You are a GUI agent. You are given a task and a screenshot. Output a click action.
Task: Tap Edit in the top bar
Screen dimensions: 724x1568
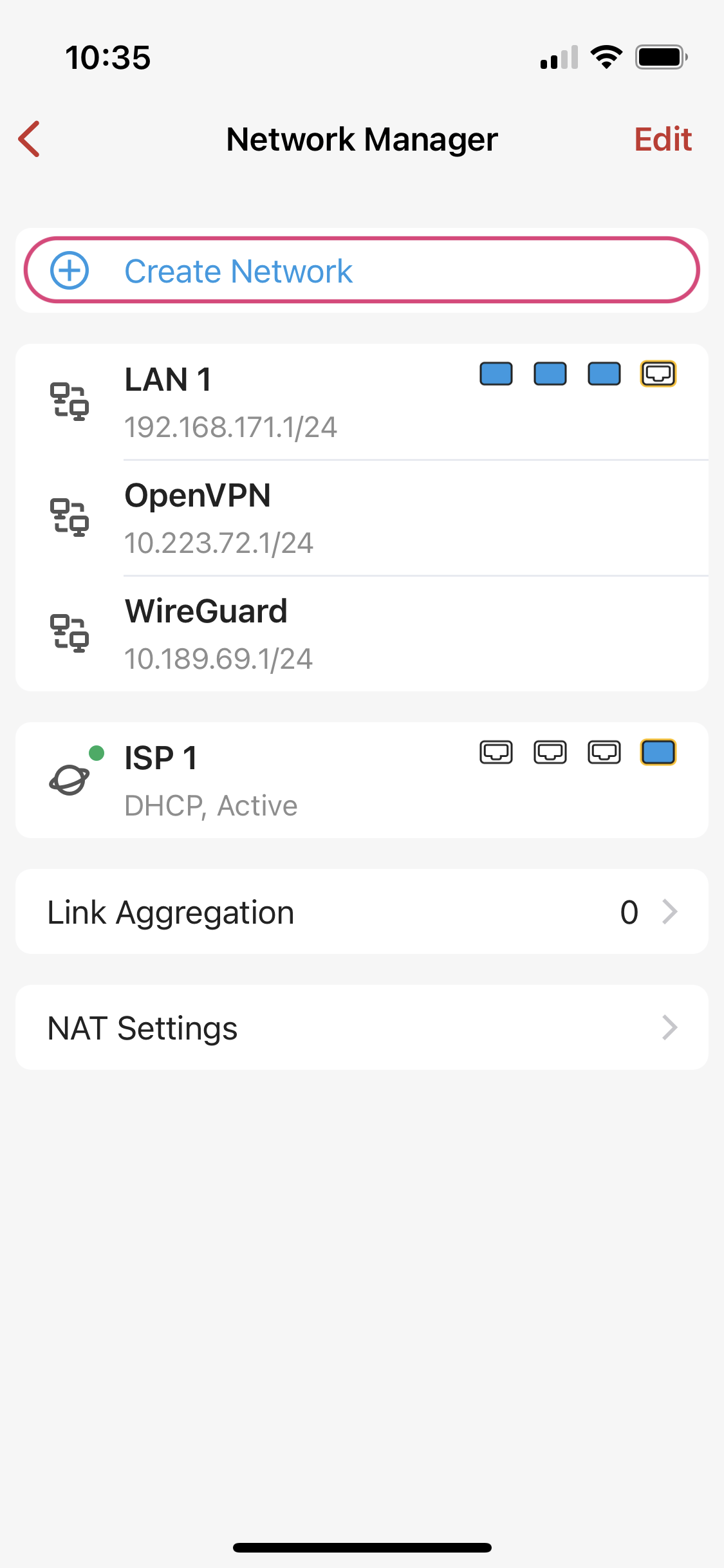point(663,139)
